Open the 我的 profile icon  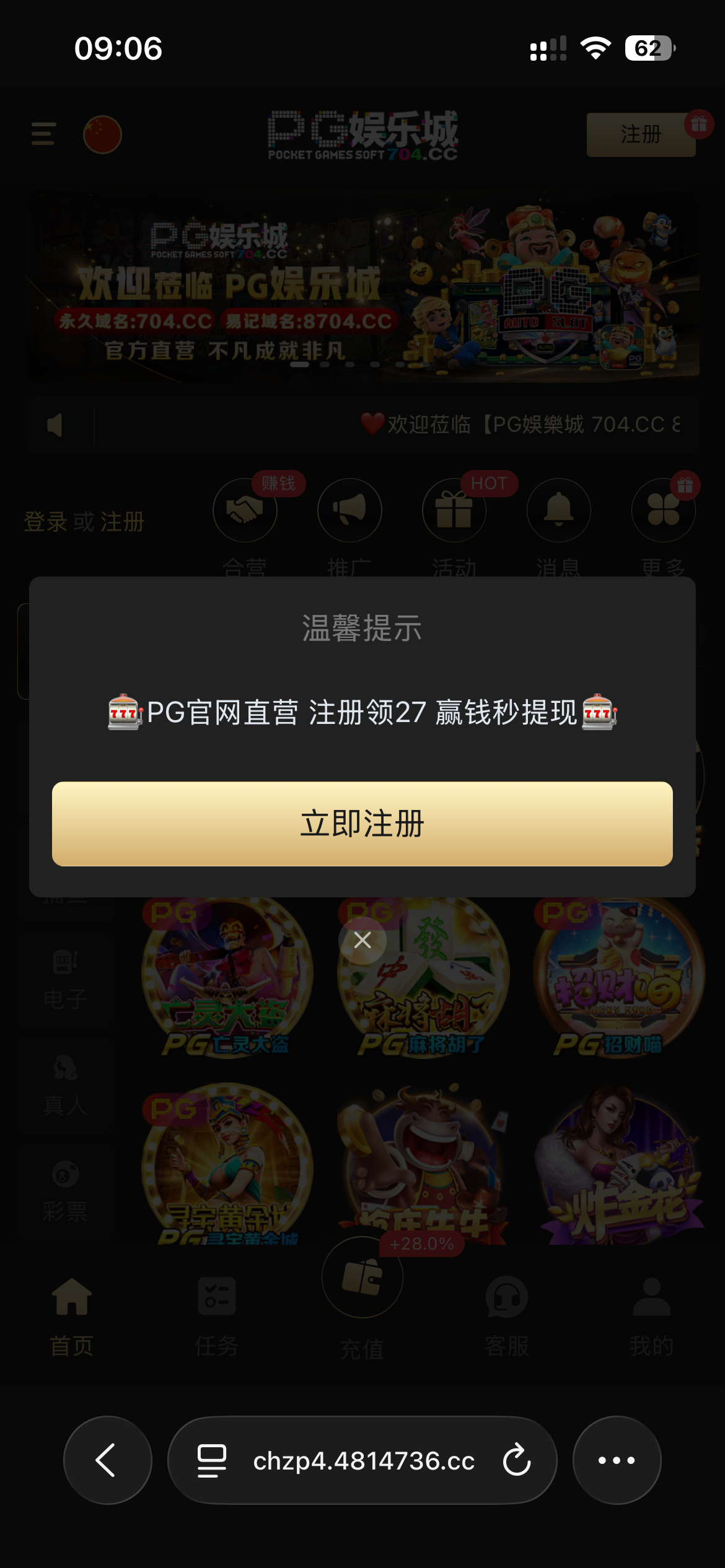[x=649, y=1297]
